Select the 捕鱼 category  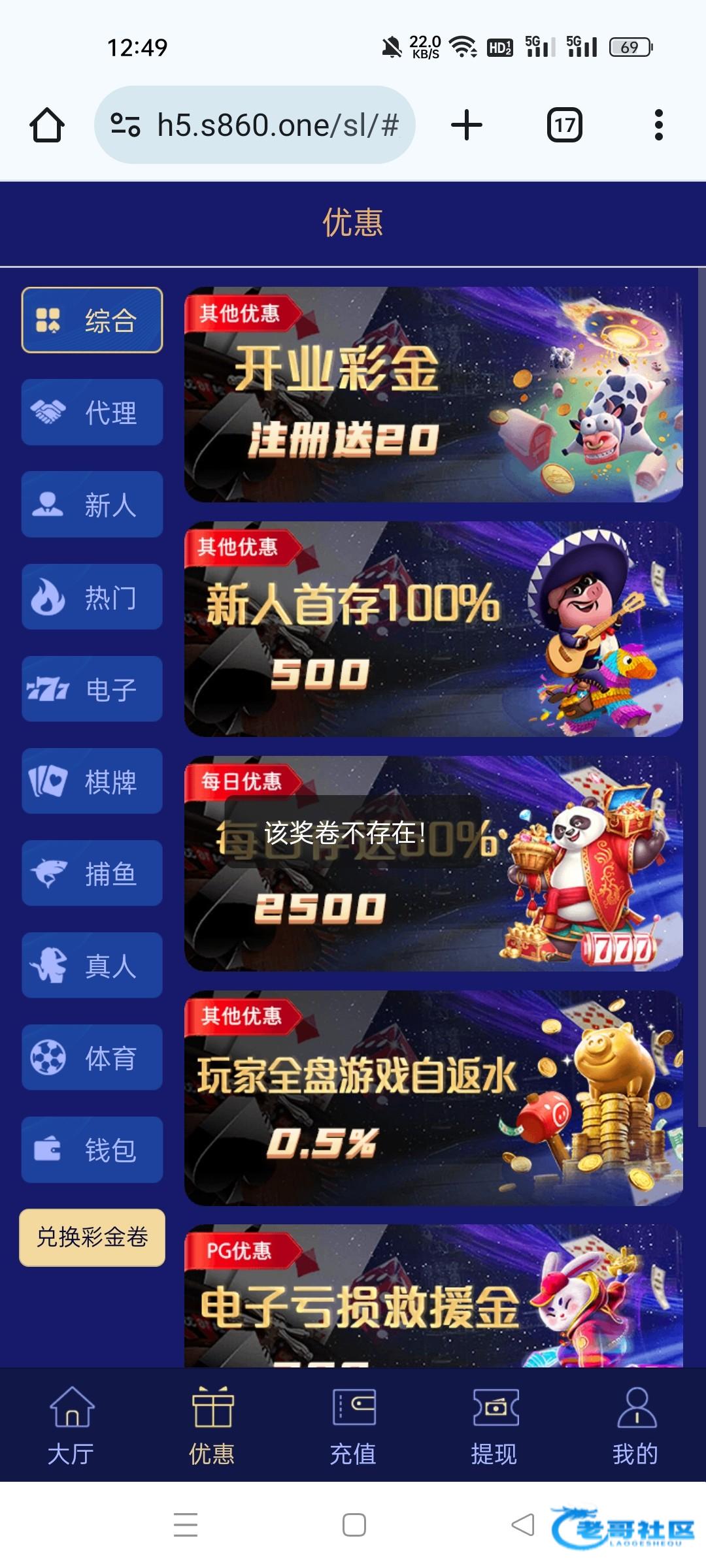[x=92, y=873]
